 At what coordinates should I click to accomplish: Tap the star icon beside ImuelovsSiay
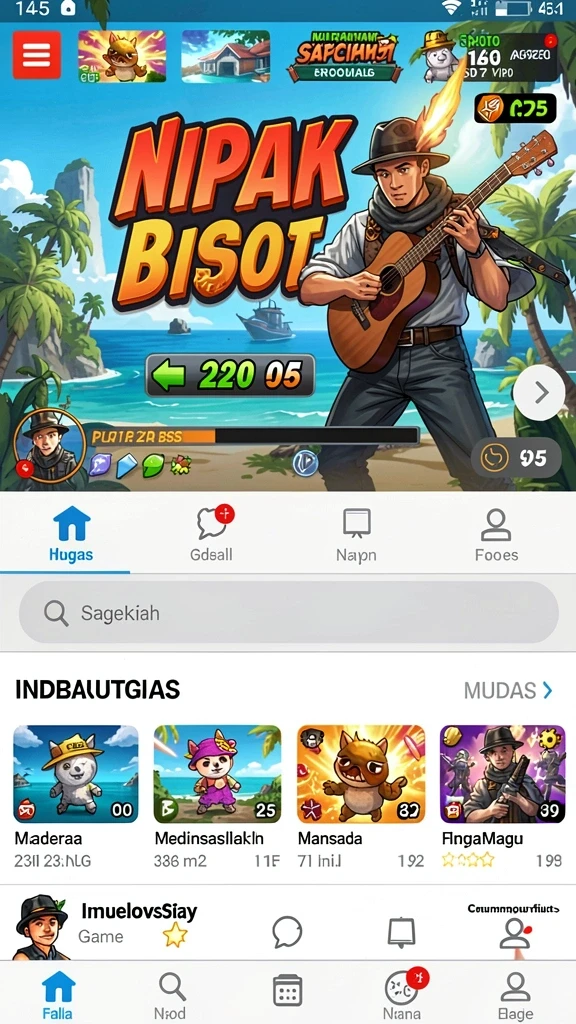tap(174, 936)
